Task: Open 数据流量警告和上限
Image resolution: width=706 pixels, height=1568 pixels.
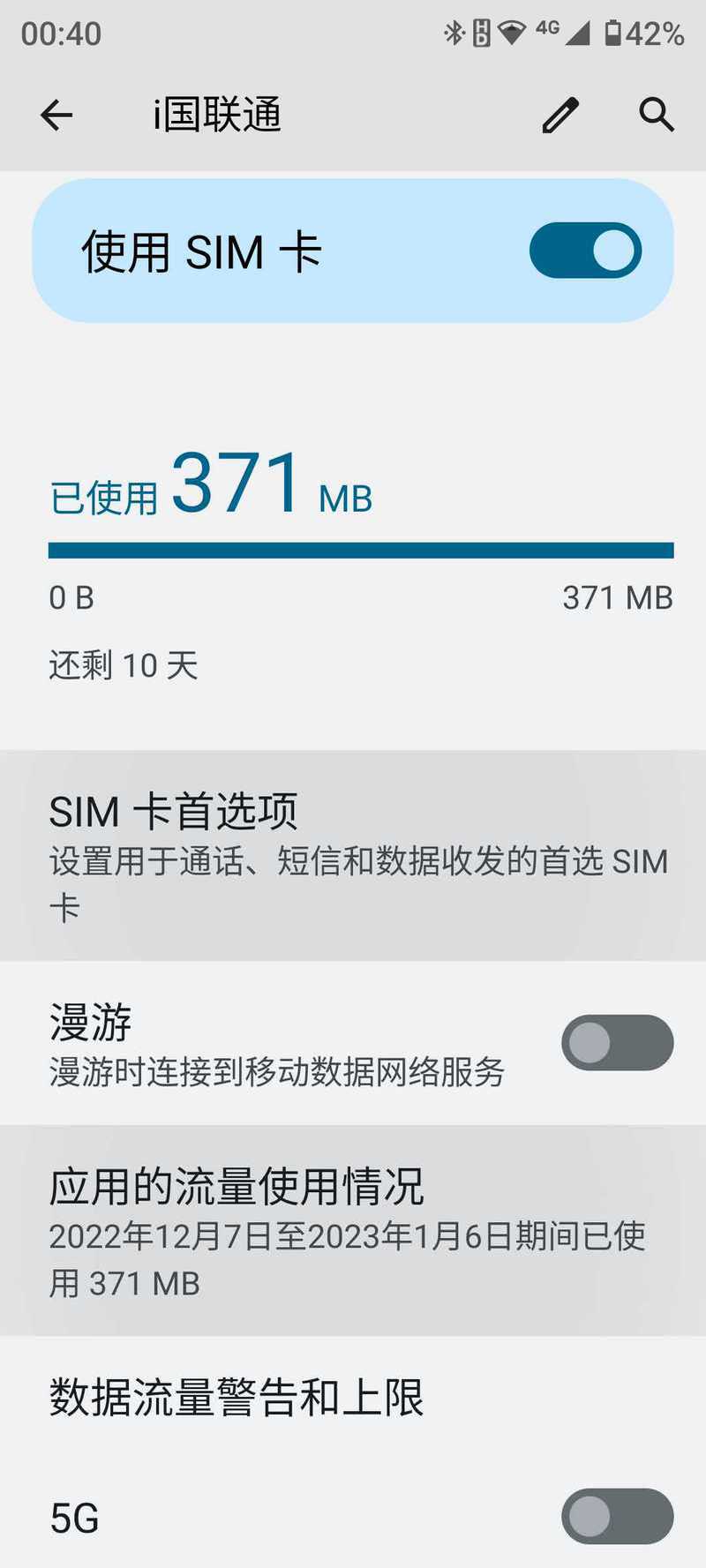Action: [x=353, y=1397]
